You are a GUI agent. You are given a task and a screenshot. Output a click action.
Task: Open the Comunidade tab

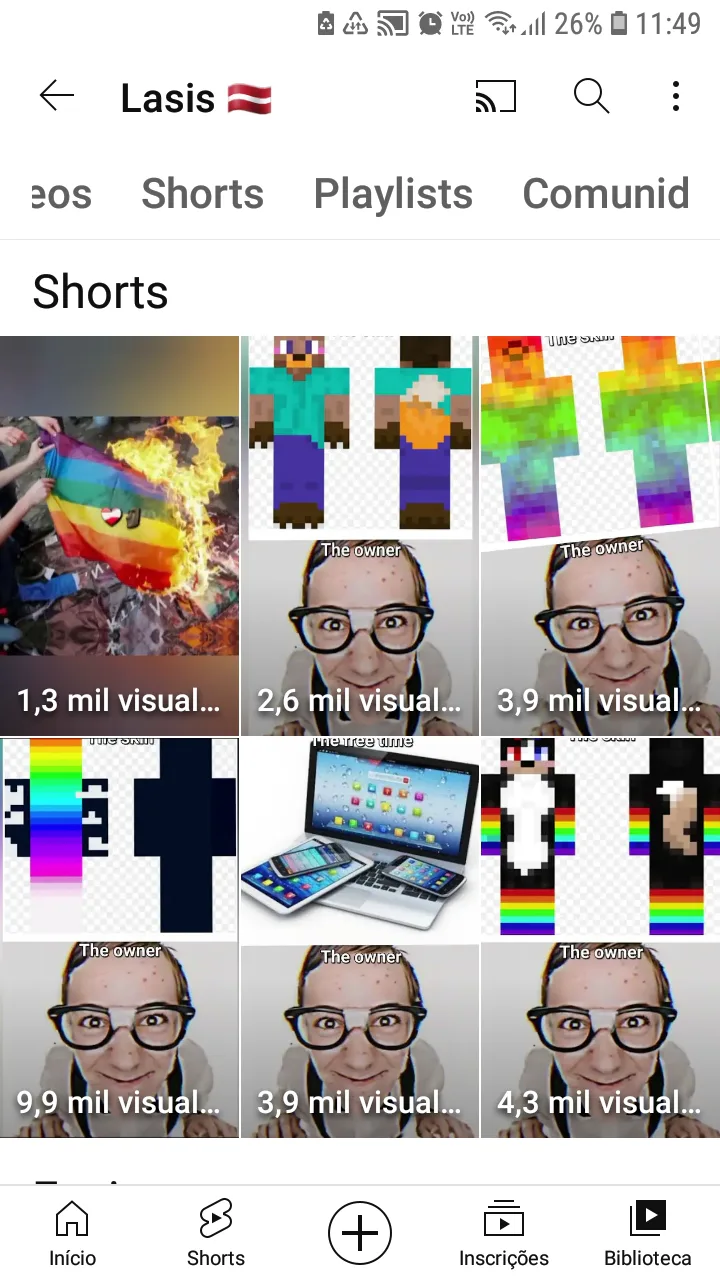(606, 194)
